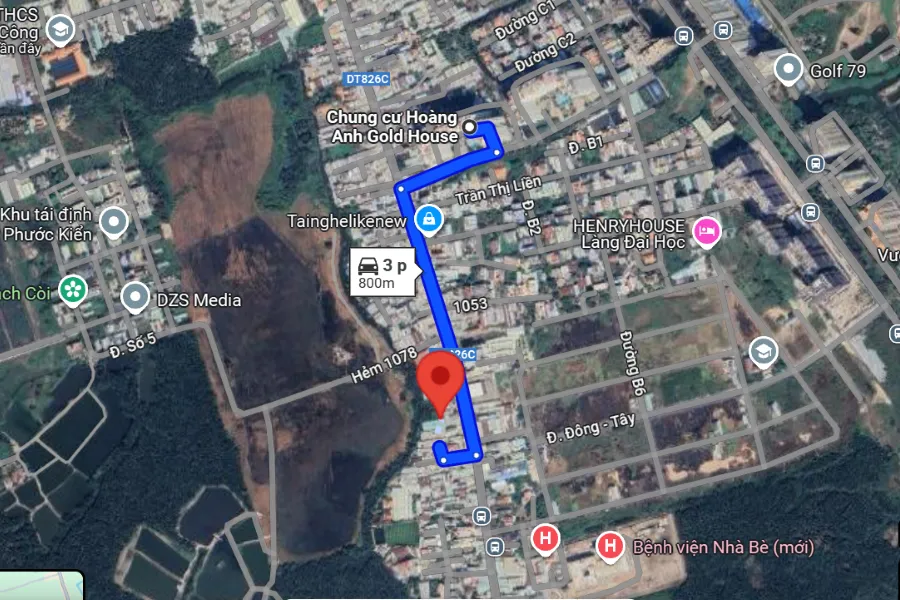Open the Golf 79 place marker

tap(790, 70)
